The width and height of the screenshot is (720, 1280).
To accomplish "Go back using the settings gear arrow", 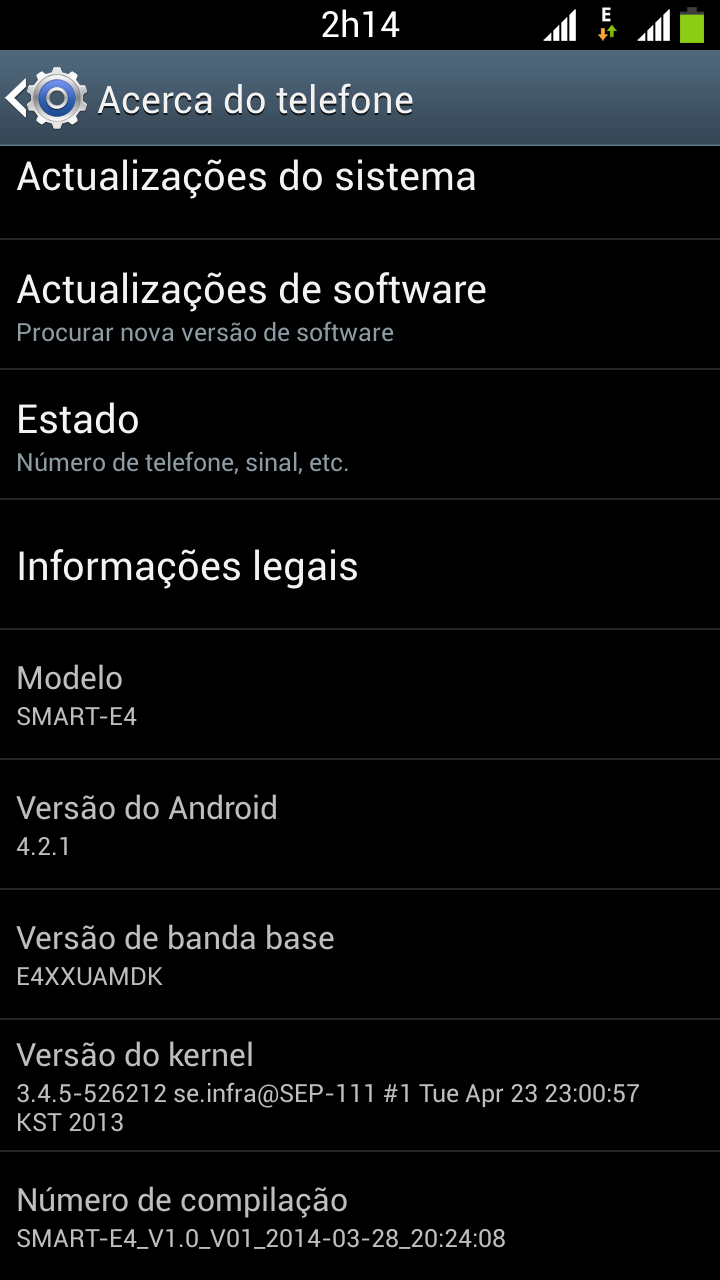I will (46, 98).
